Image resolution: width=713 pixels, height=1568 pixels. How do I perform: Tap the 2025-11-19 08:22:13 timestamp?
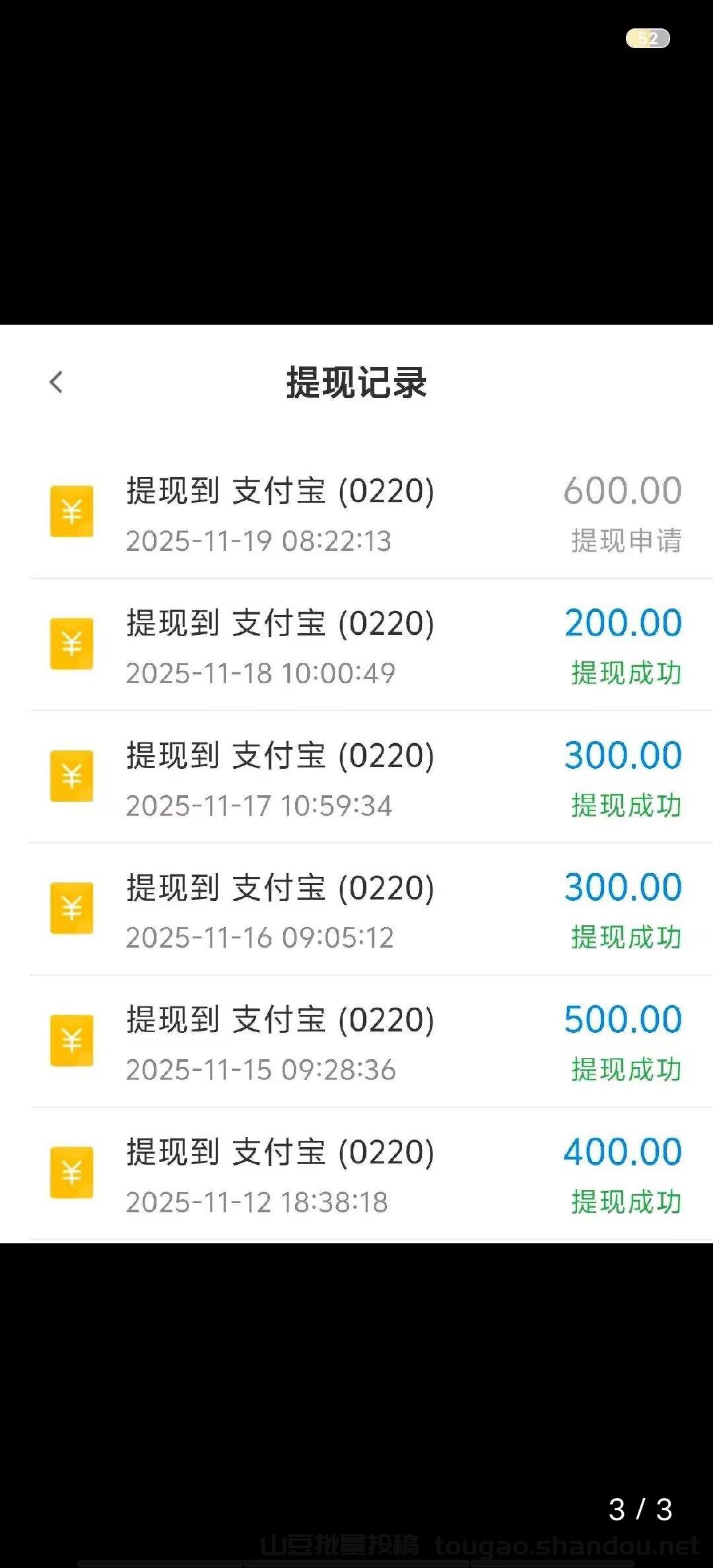coord(259,541)
